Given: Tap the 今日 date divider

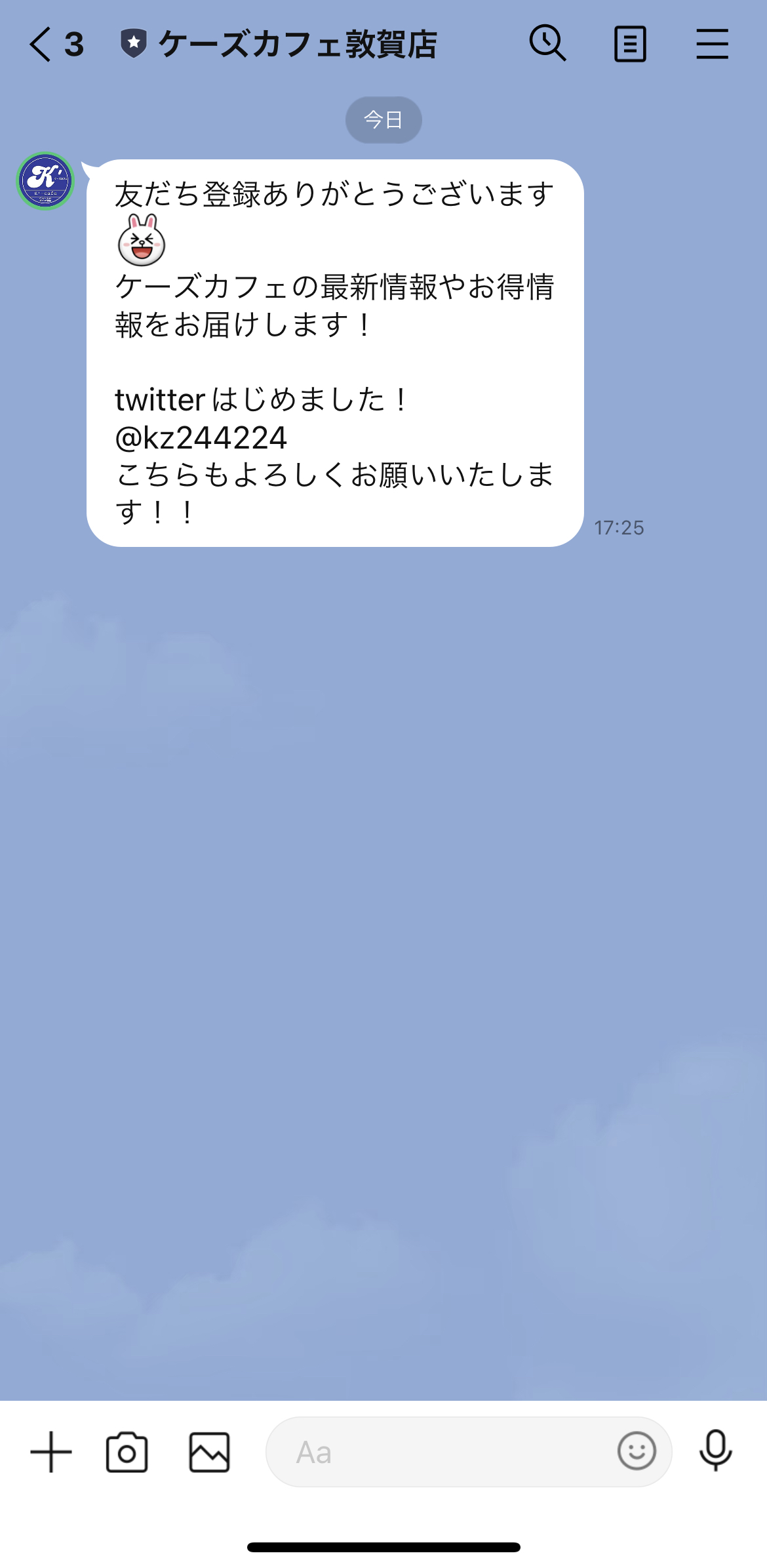Looking at the screenshot, I should (383, 119).
